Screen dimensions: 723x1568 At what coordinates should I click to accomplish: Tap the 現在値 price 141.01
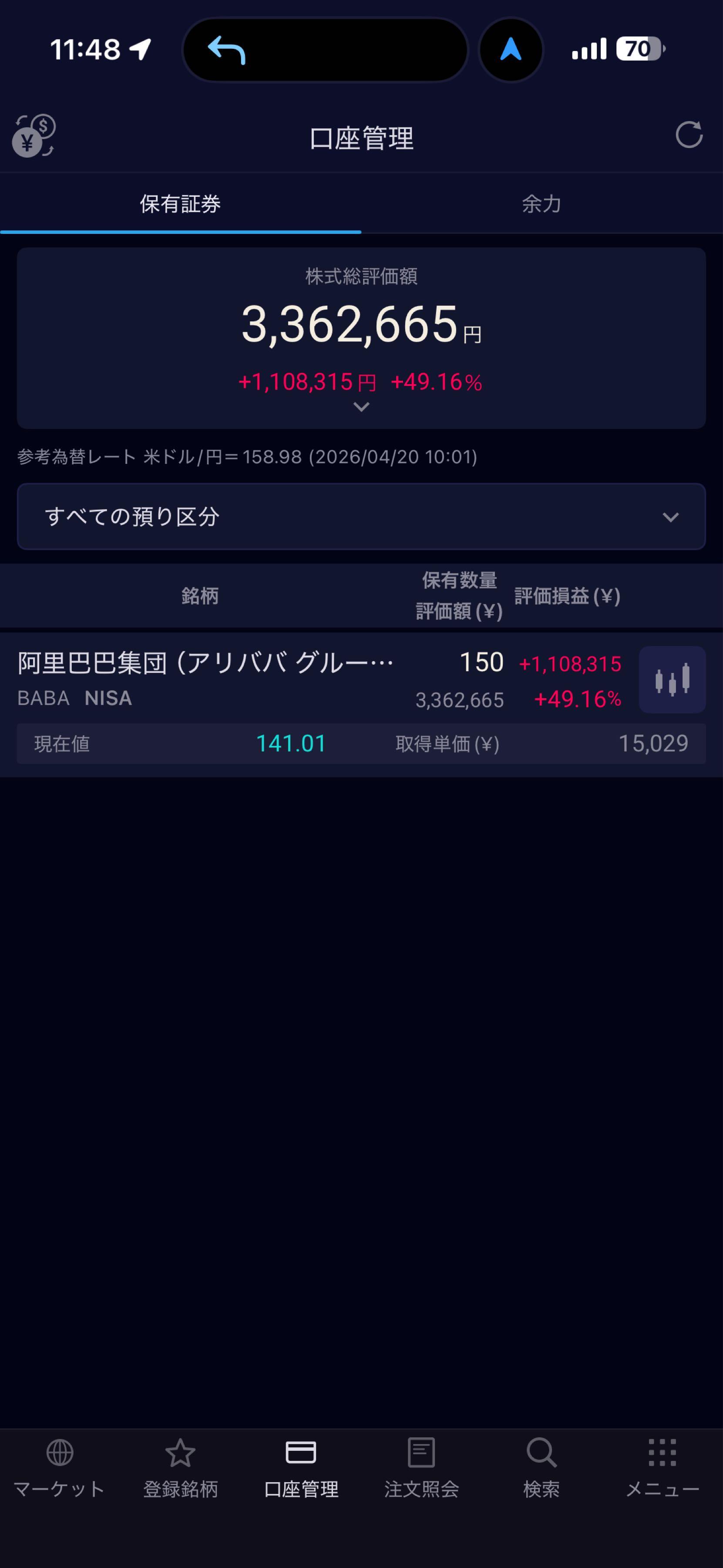click(x=290, y=743)
